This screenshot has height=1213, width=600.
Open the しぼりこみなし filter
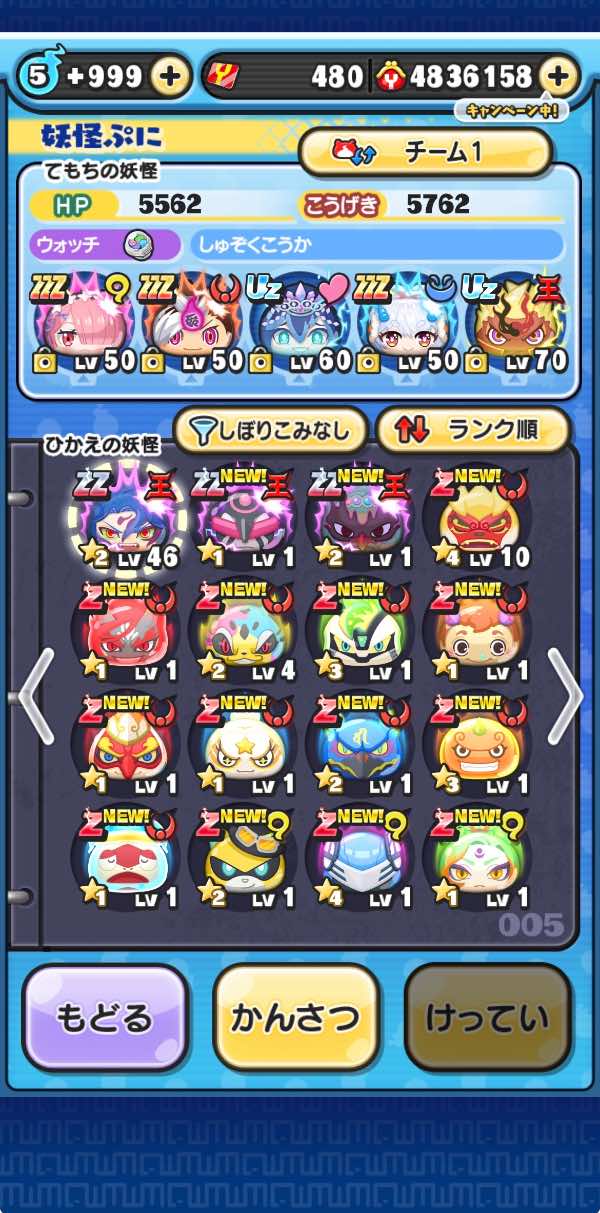[x=271, y=431]
